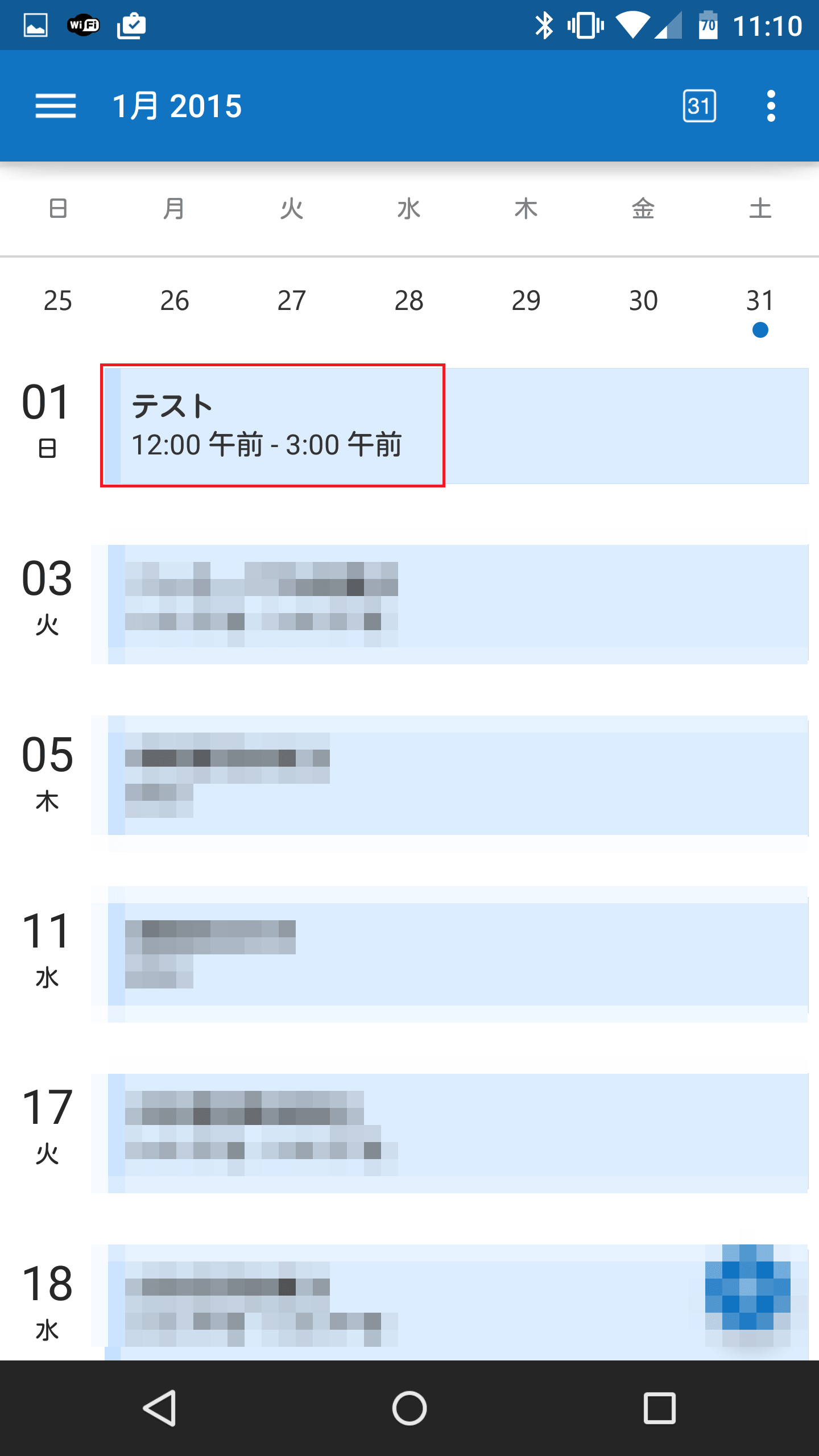Select date 25 in the week row
819x1456 pixels.
[x=58, y=300]
